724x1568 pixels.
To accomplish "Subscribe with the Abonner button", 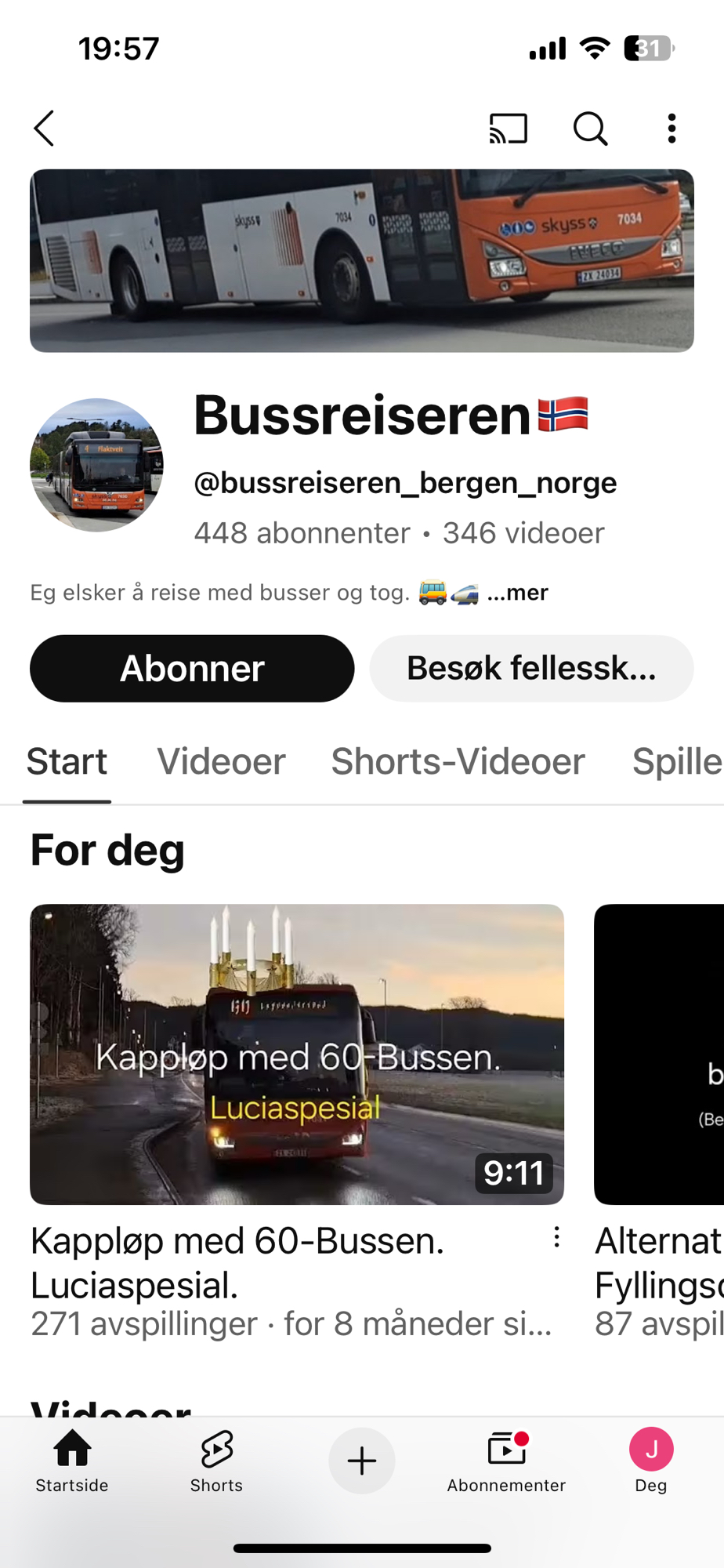I will click(x=192, y=669).
